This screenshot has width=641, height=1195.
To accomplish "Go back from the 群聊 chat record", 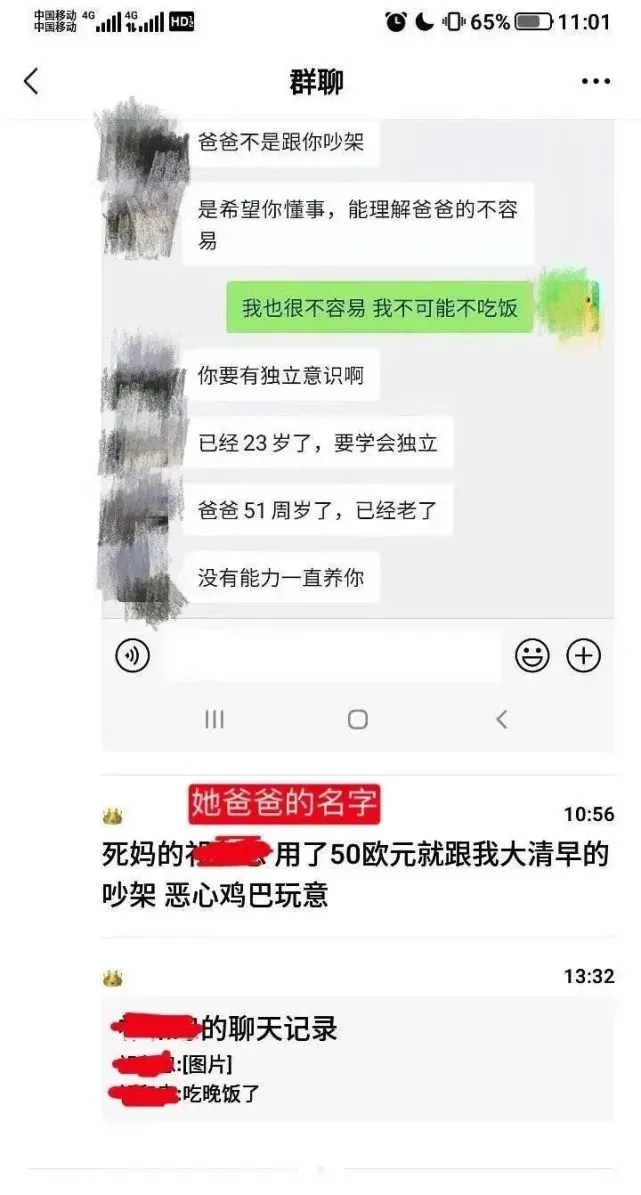I will (31, 82).
